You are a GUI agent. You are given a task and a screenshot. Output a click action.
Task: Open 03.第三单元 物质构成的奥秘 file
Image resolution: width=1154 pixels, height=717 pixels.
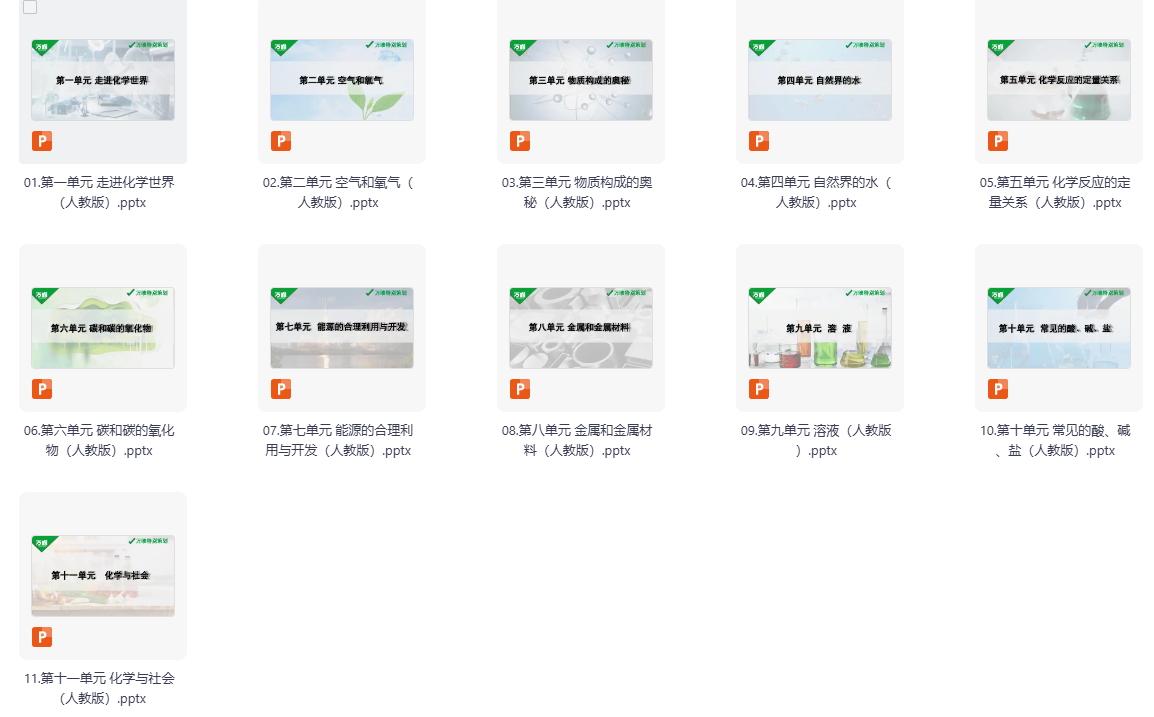[581, 81]
